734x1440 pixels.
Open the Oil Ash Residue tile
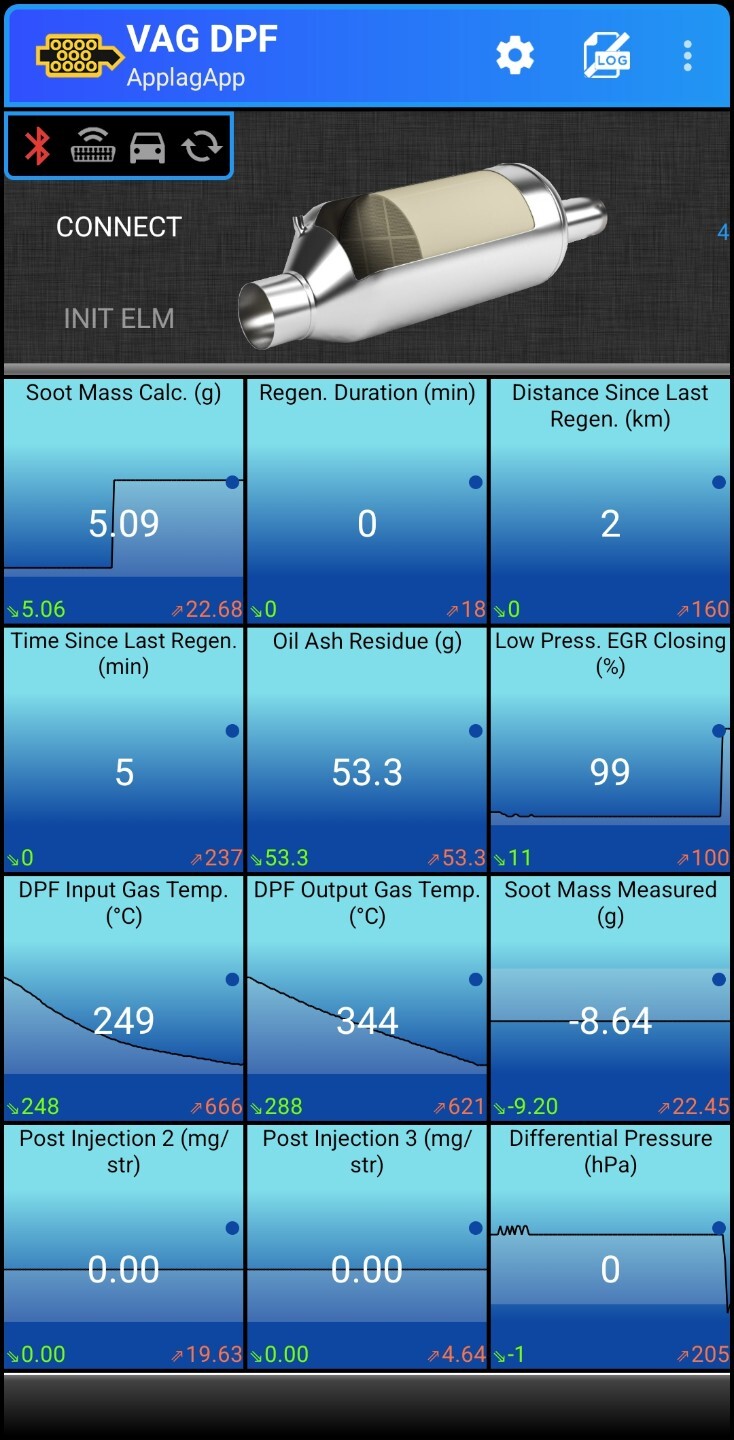click(367, 749)
